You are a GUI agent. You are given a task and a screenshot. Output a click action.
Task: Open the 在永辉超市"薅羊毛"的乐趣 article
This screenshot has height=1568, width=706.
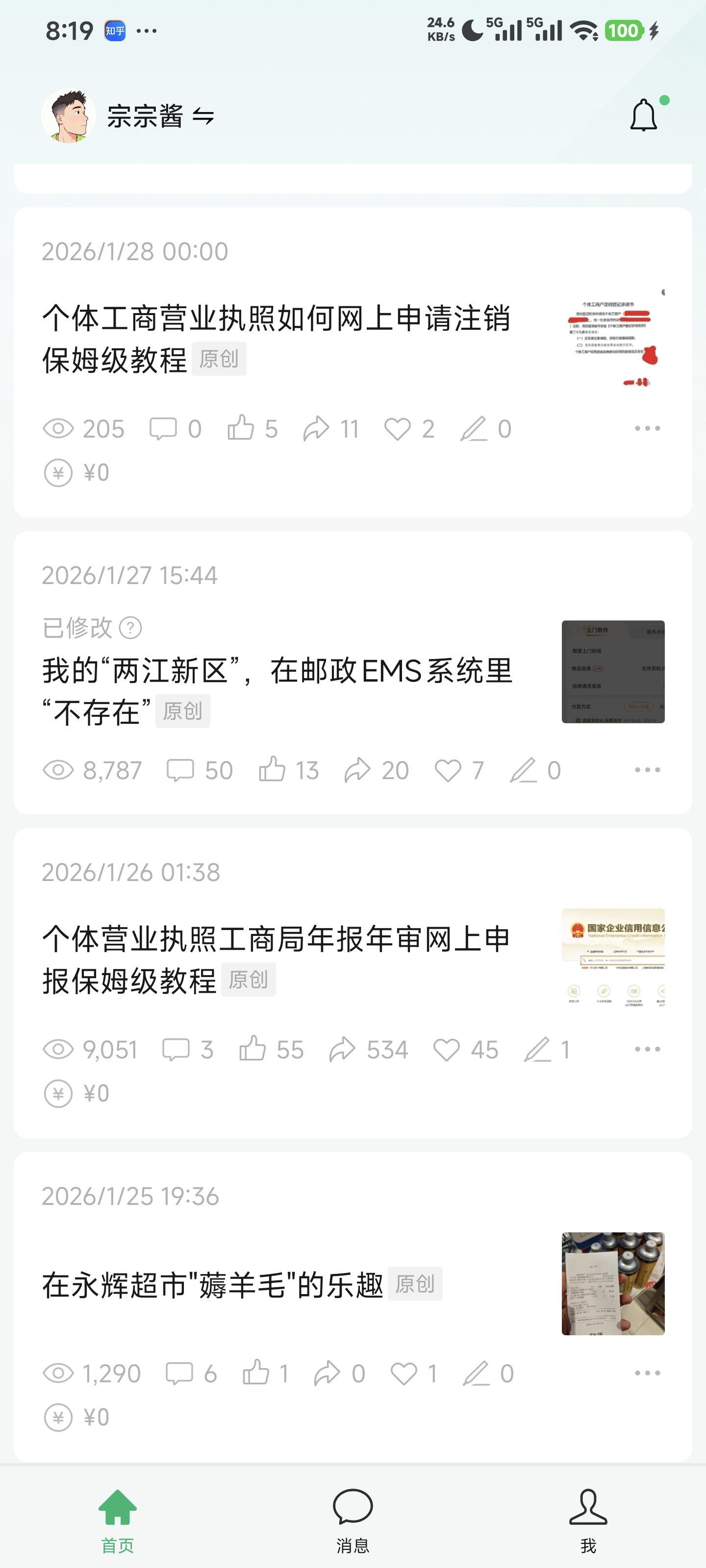(213, 1285)
